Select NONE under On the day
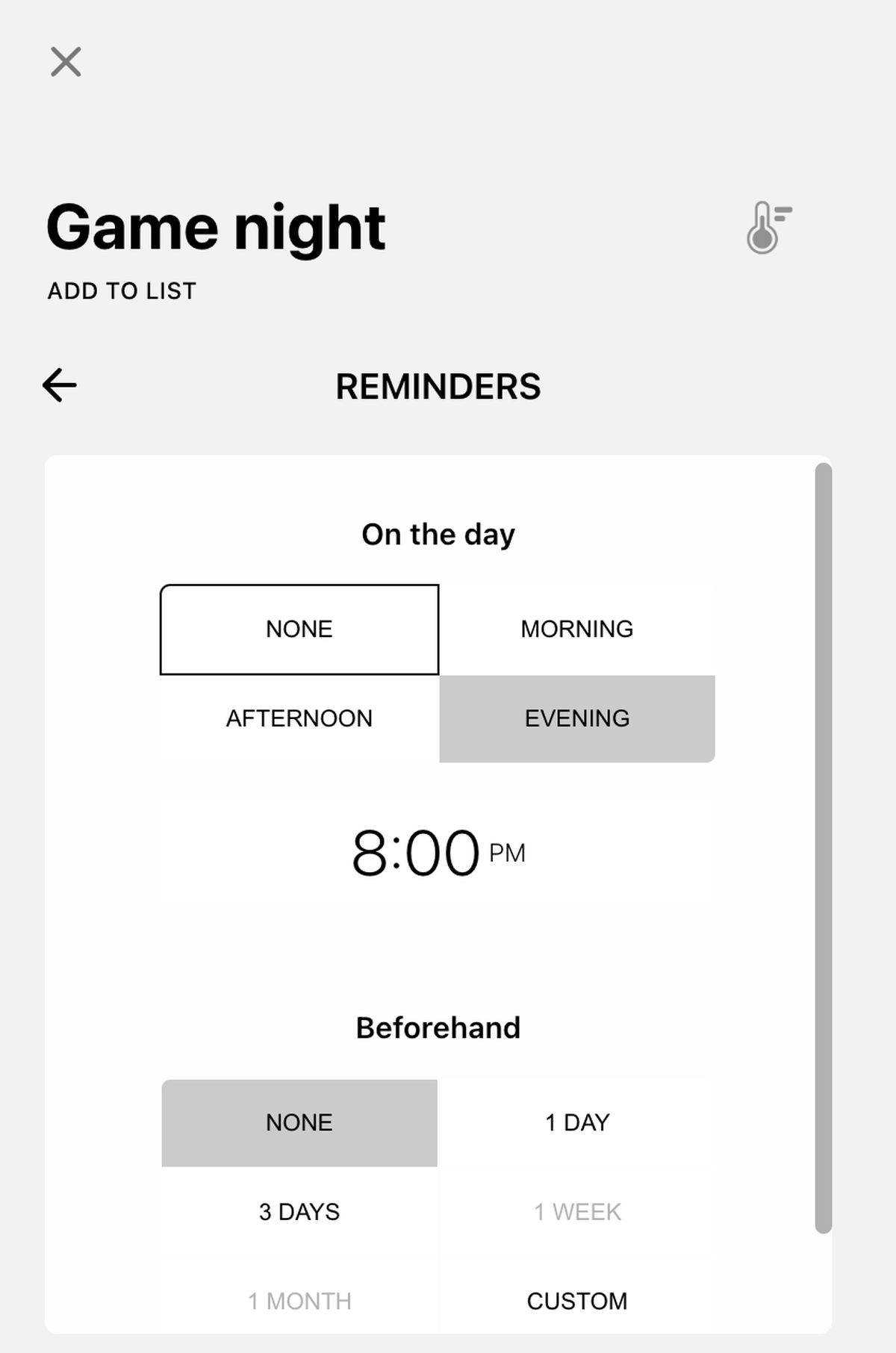Viewport: 896px width, 1353px height. point(299,629)
